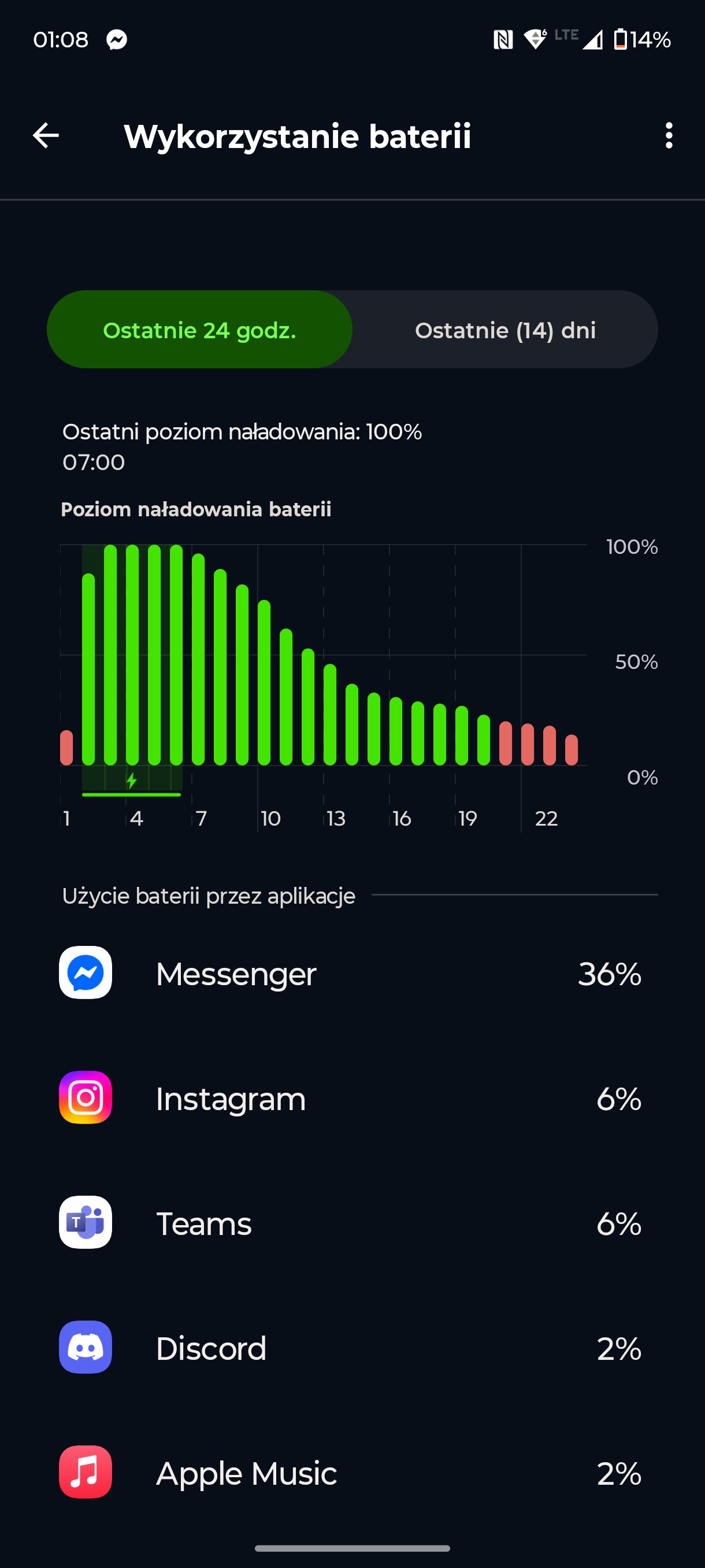705x1568 pixels.
Task: Open Instagram battery usage details
Action: click(352, 1097)
